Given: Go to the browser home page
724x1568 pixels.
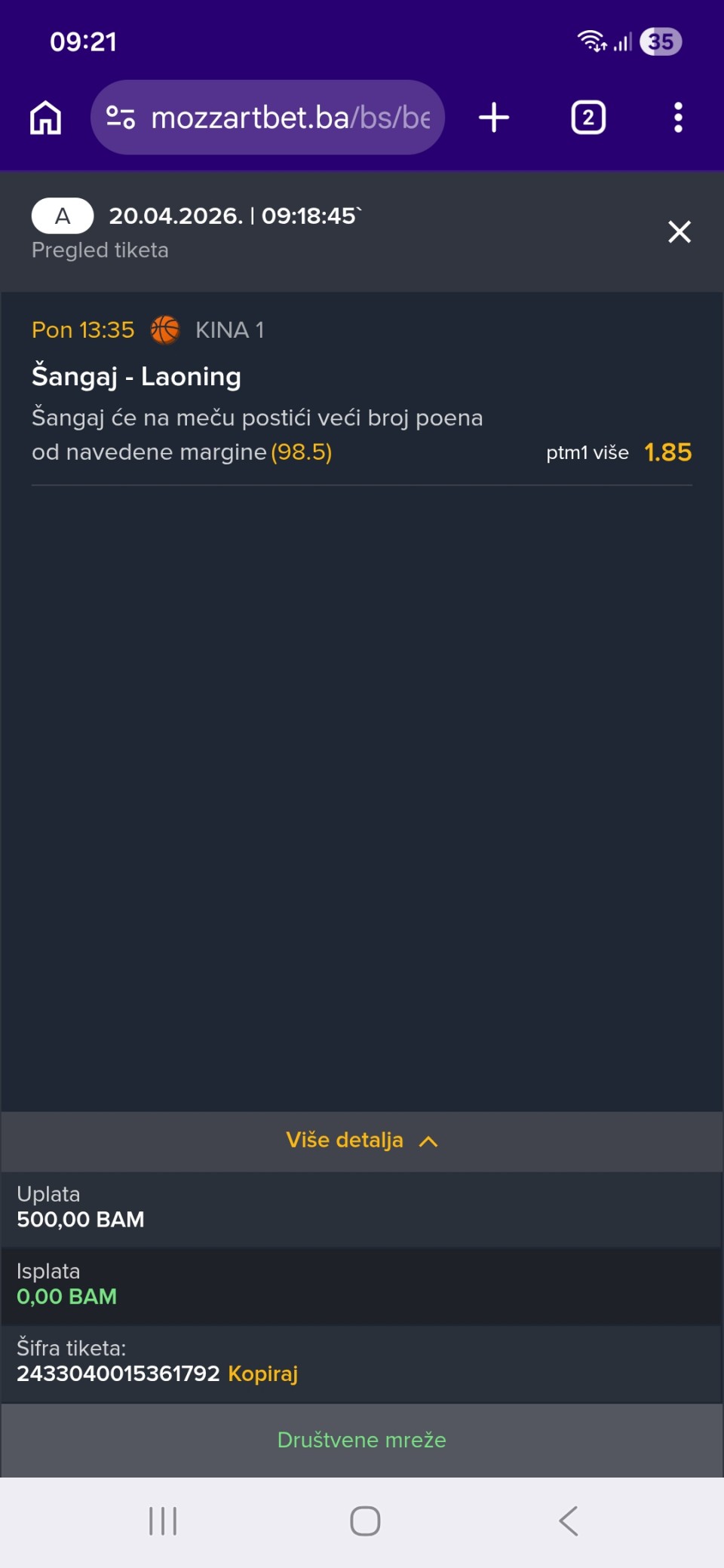Looking at the screenshot, I should point(45,118).
